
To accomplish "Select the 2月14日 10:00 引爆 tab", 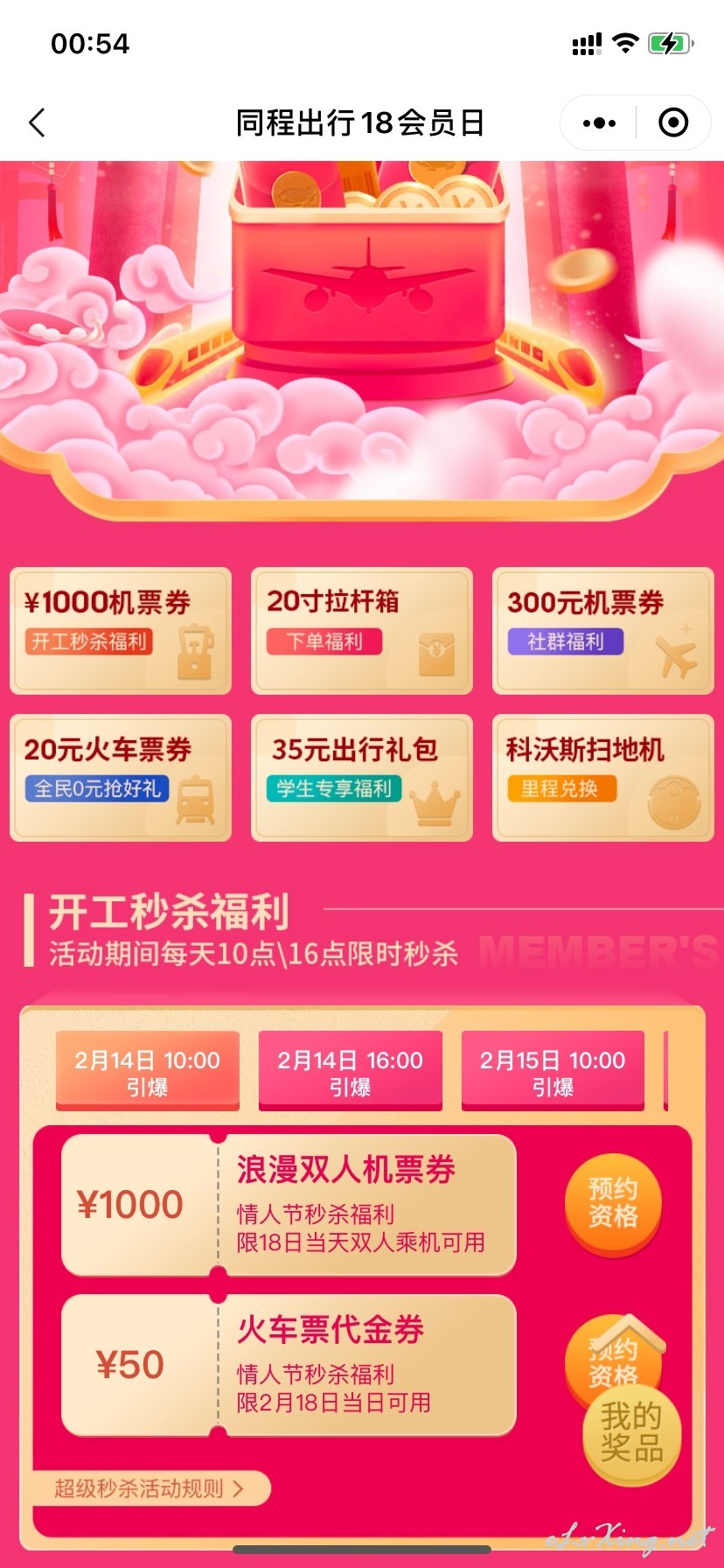I will [x=148, y=1072].
